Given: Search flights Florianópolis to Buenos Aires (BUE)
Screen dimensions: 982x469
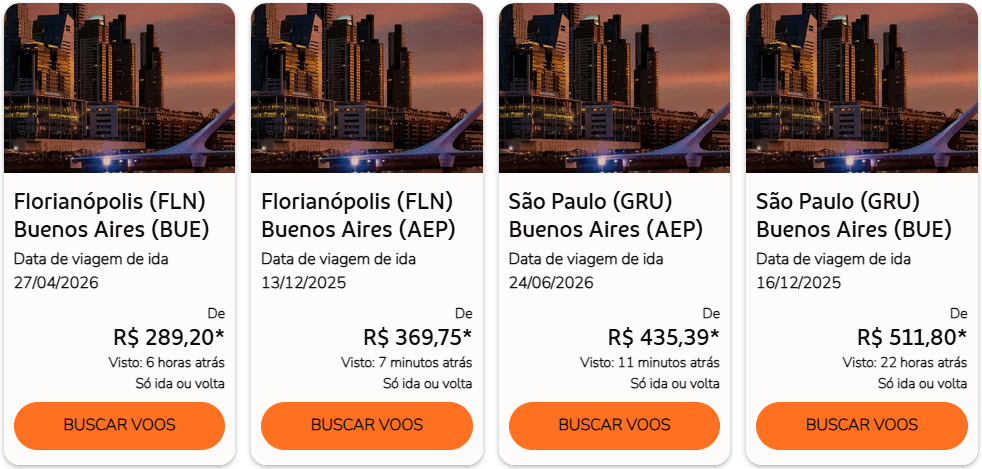Looking at the screenshot, I should pyautogui.click(x=119, y=425).
